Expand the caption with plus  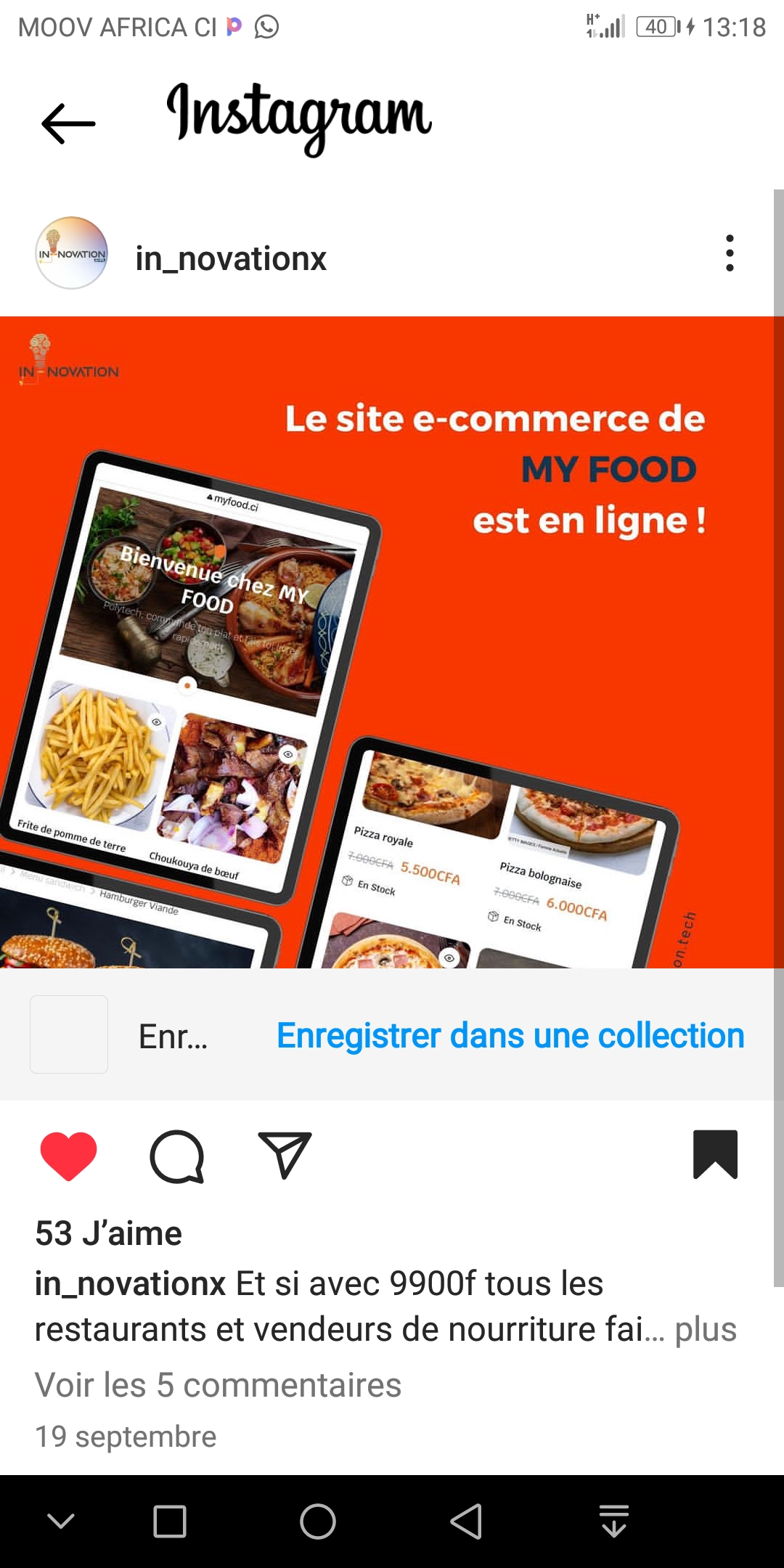706,1330
